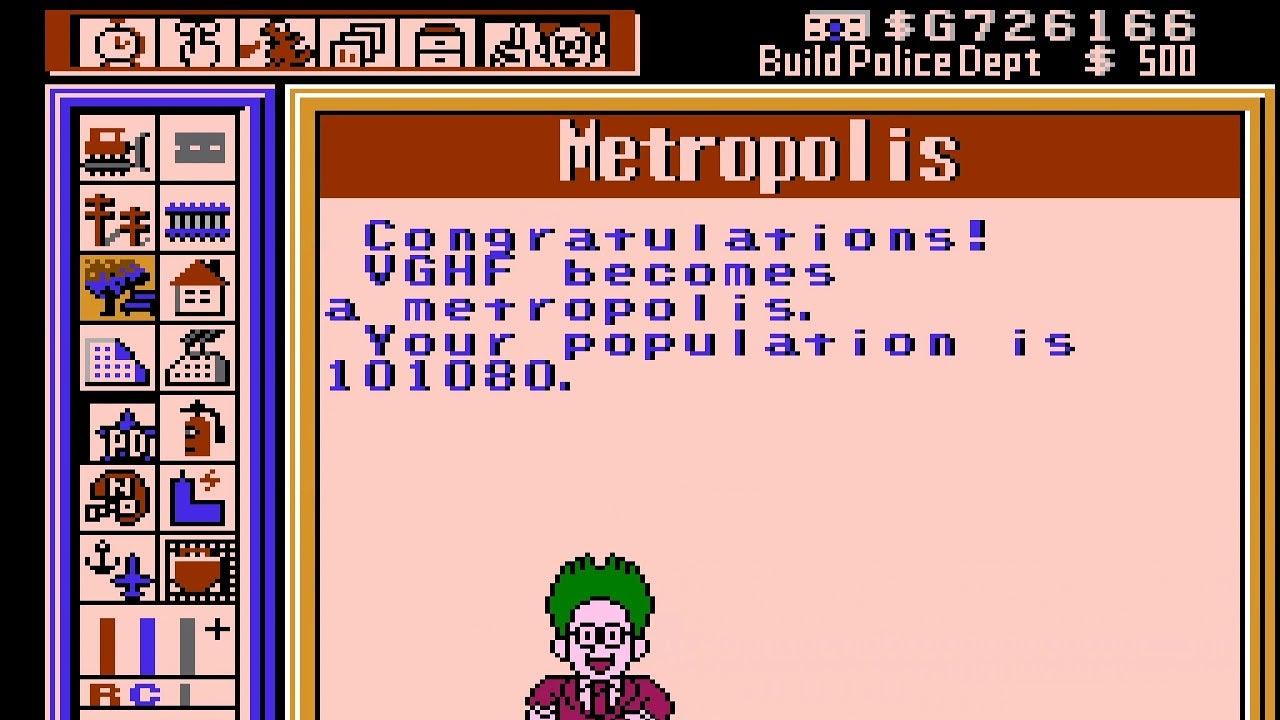Select the seaport and airport tool
This screenshot has height=720, width=1280.
click(x=118, y=567)
